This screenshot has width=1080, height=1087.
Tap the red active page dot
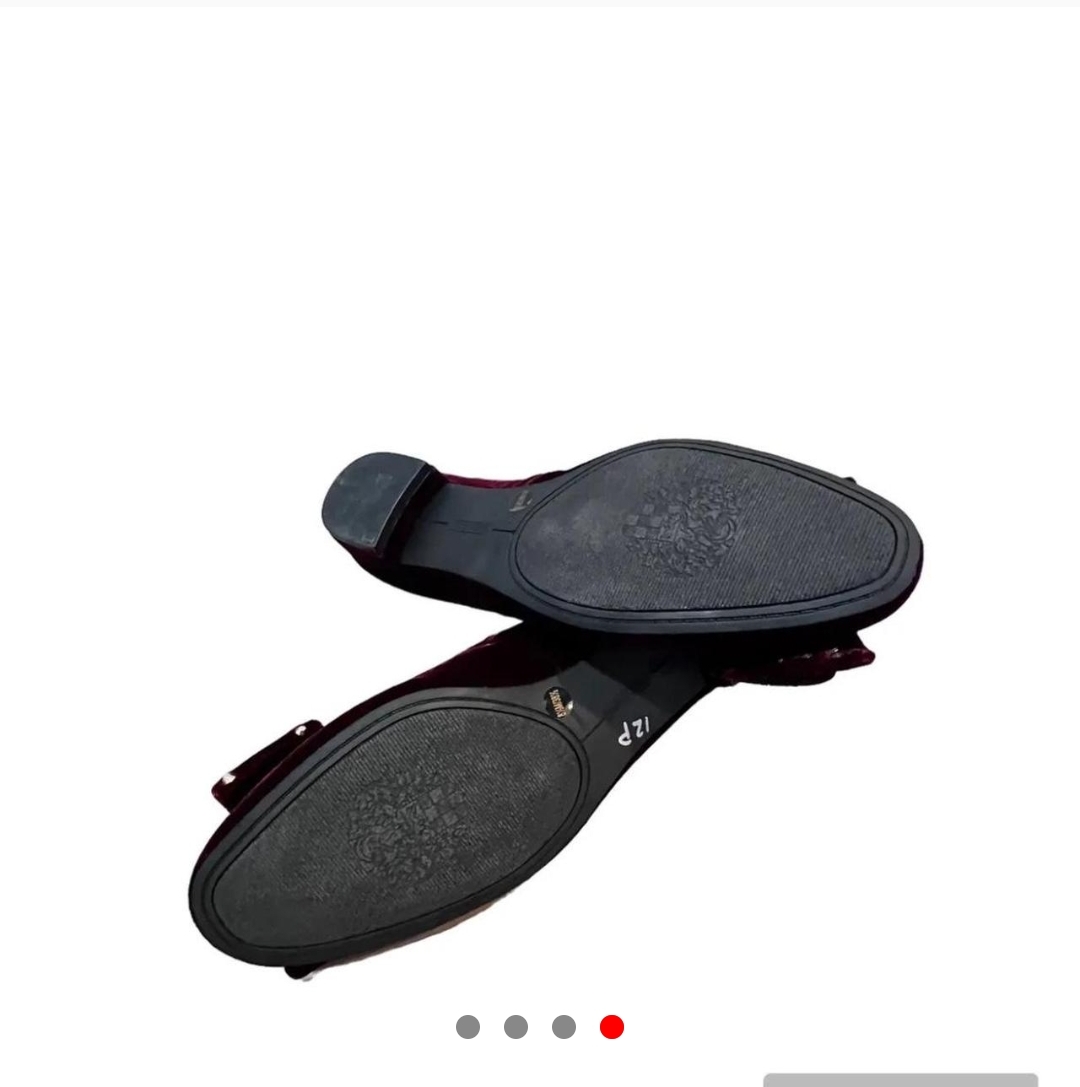pos(612,1027)
